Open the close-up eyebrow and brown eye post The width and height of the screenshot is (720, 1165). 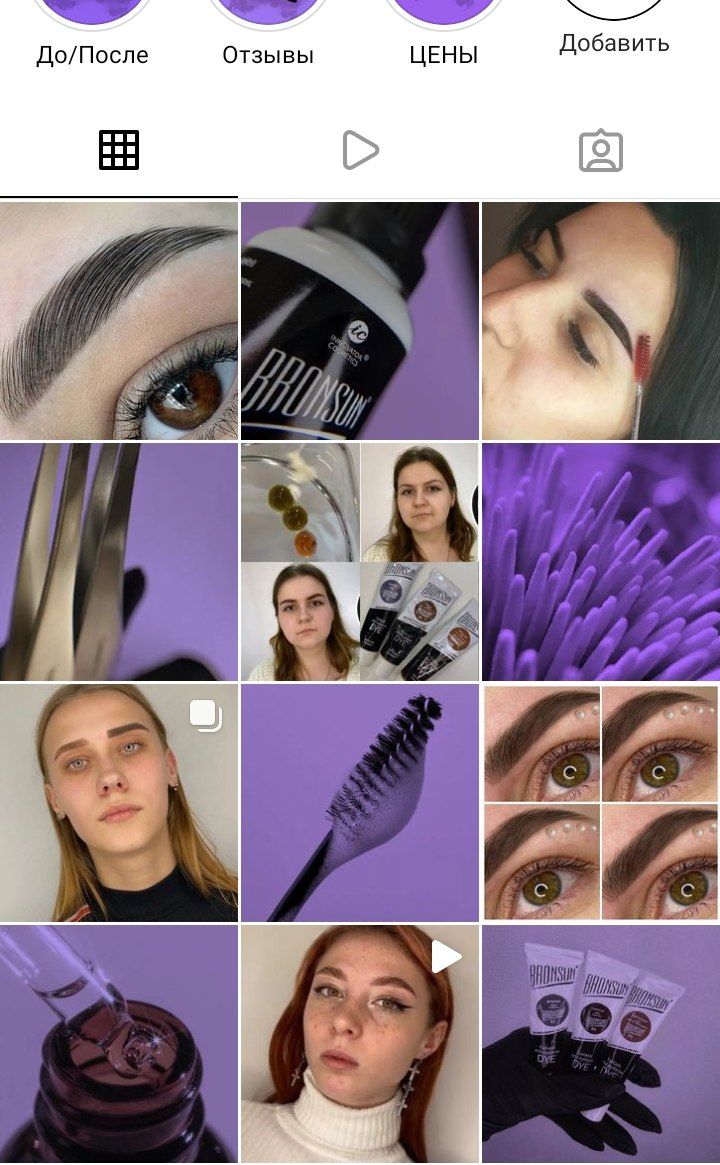tap(119, 321)
